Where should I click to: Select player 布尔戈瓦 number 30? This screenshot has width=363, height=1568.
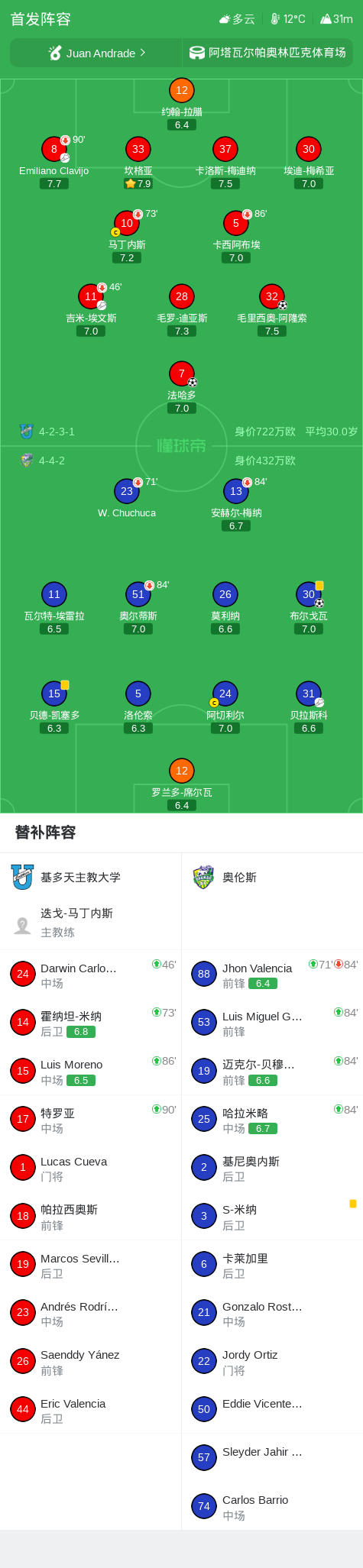(x=309, y=607)
